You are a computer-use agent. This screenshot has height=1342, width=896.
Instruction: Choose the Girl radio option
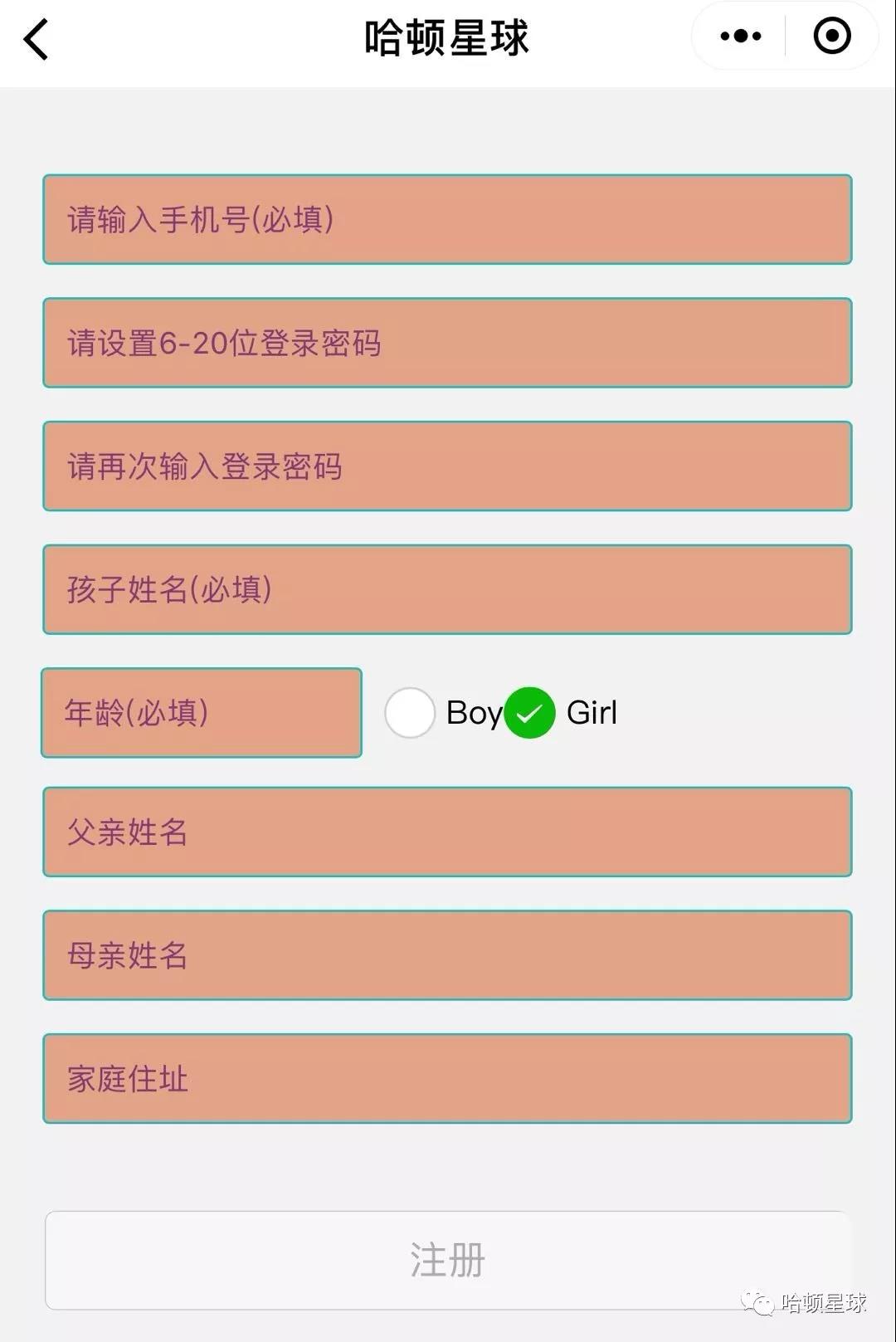(x=529, y=713)
